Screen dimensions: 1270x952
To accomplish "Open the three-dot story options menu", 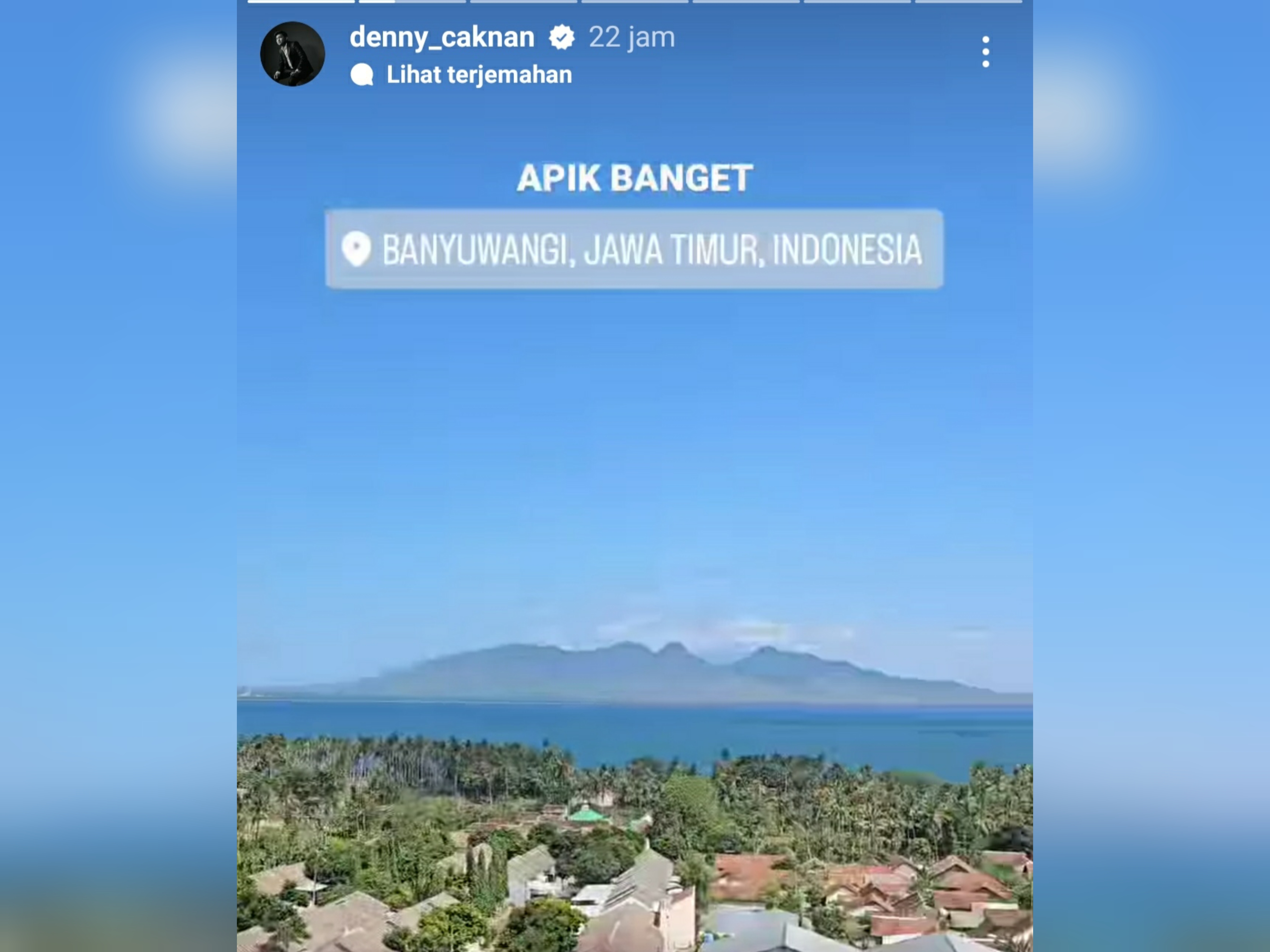I will pos(985,52).
